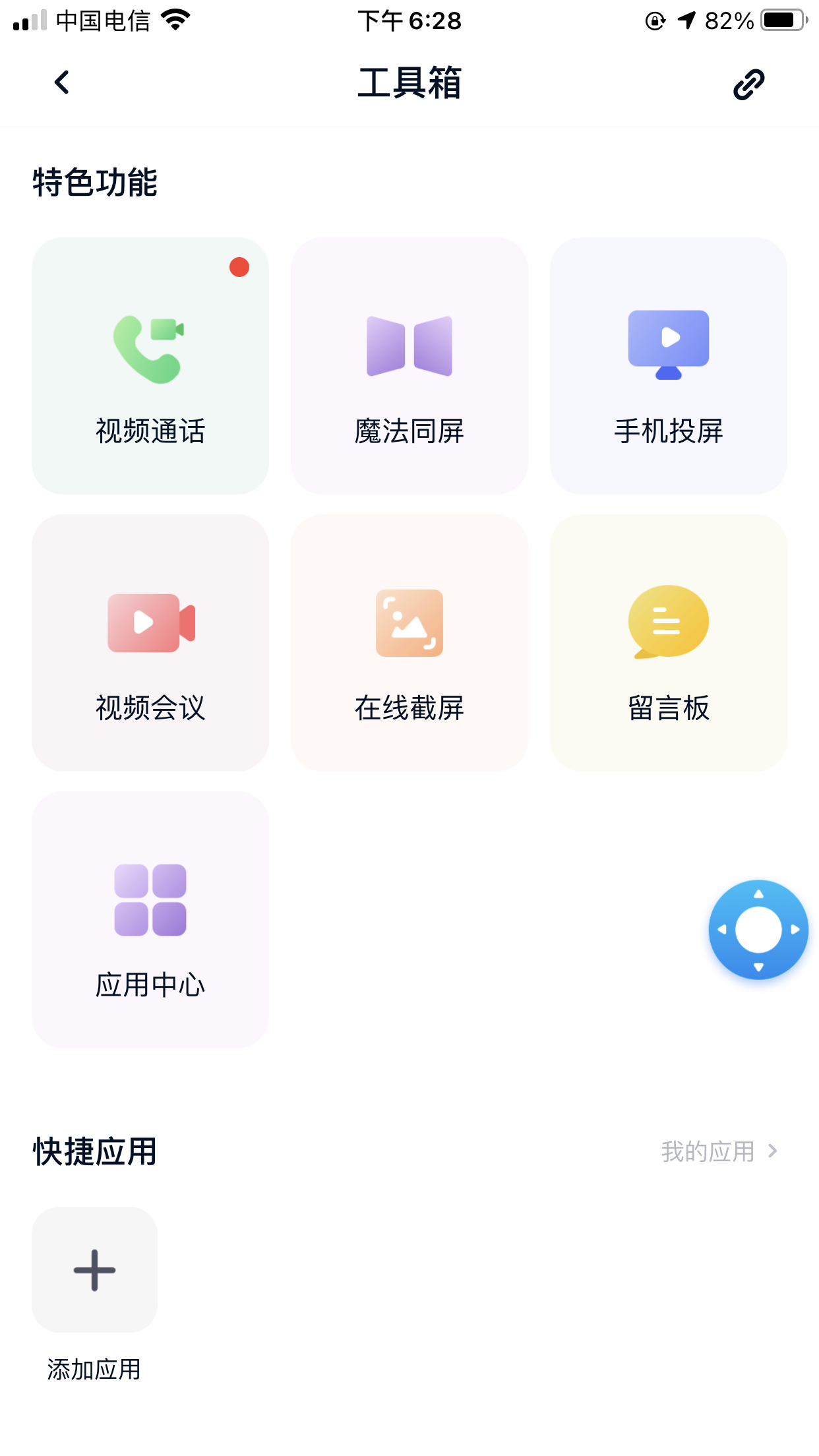Image resolution: width=819 pixels, height=1456 pixels.
Task: Tap the floating remote control D-pad
Action: click(x=758, y=930)
